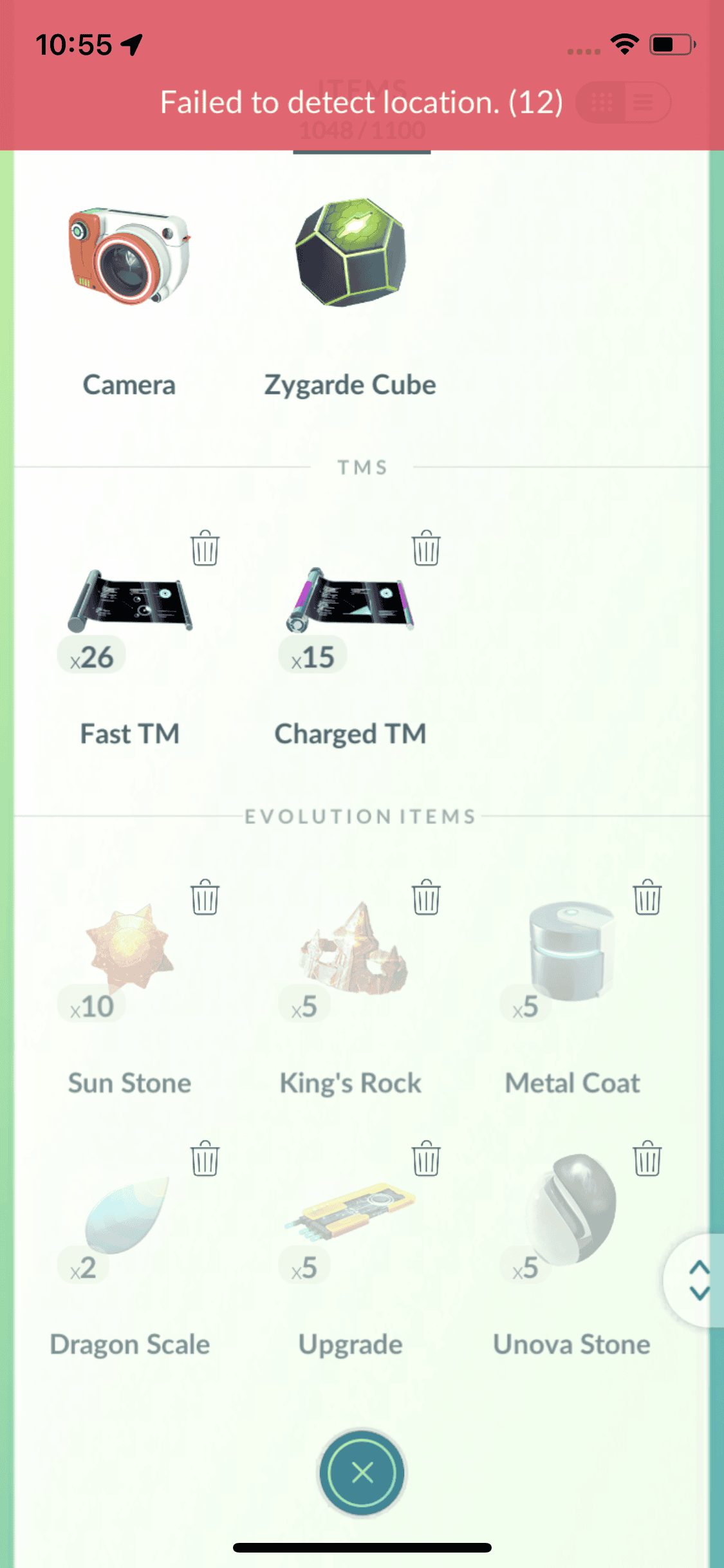Discard Upgrade using the trash icon
724x1568 pixels.
click(x=426, y=1159)
